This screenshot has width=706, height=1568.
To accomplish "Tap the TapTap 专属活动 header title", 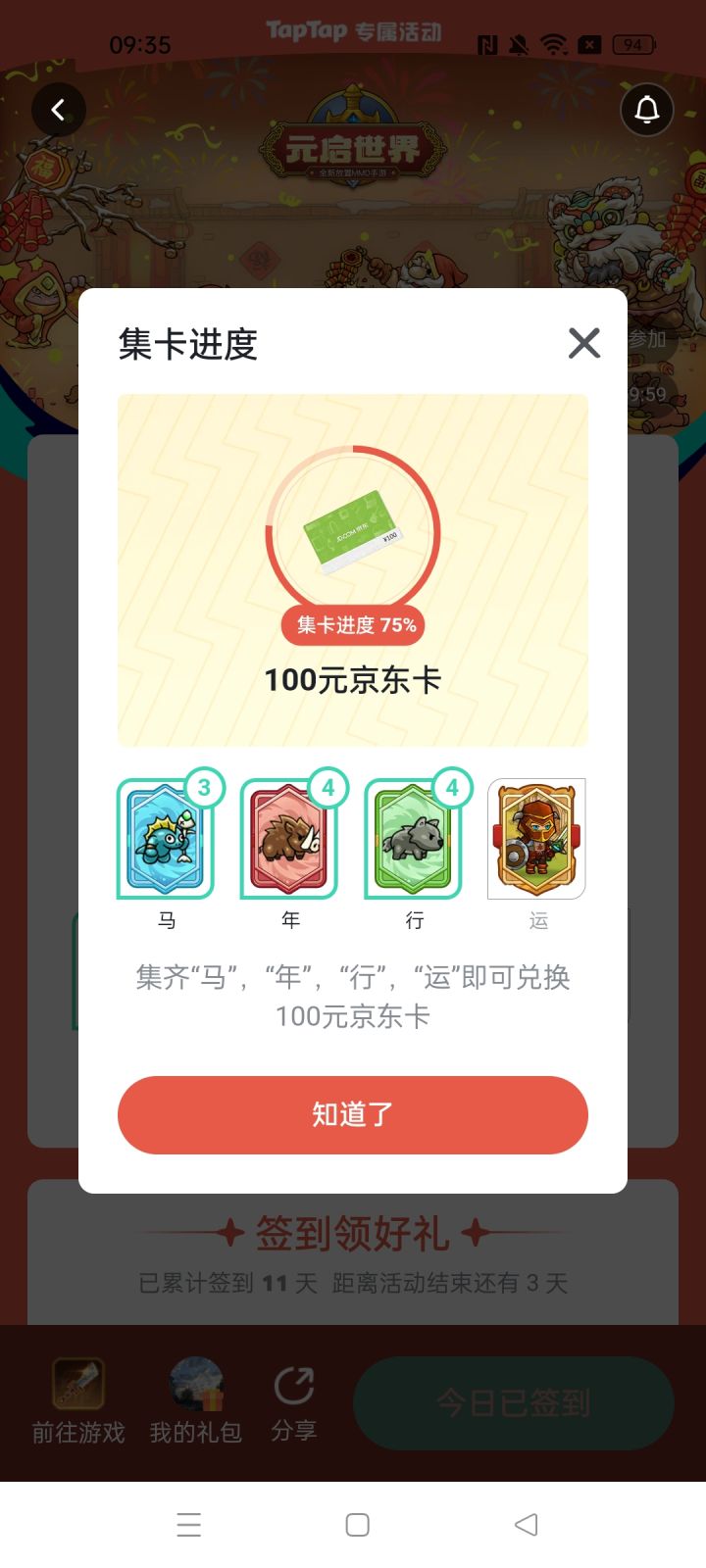I will (353, 32).
